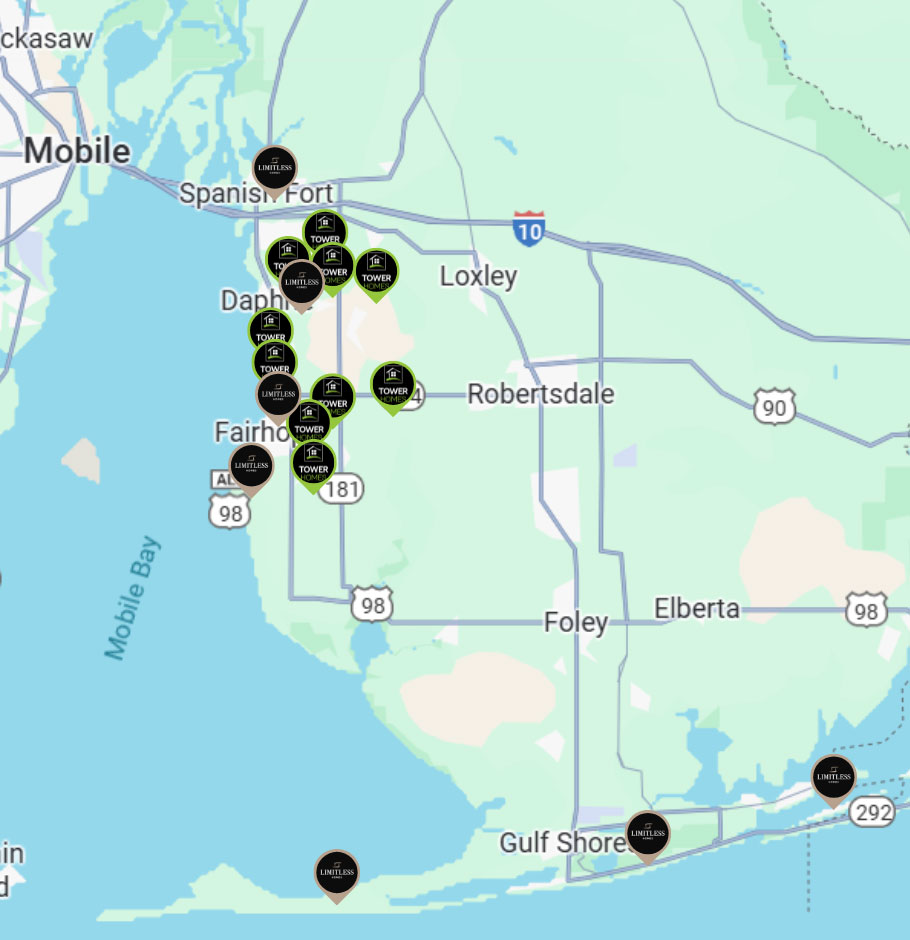Image resolution: width=910 pixels, height=940 pixels.
Task: Select the Limitless Homes pin above Spanish Fort
Action: (274, 168)
